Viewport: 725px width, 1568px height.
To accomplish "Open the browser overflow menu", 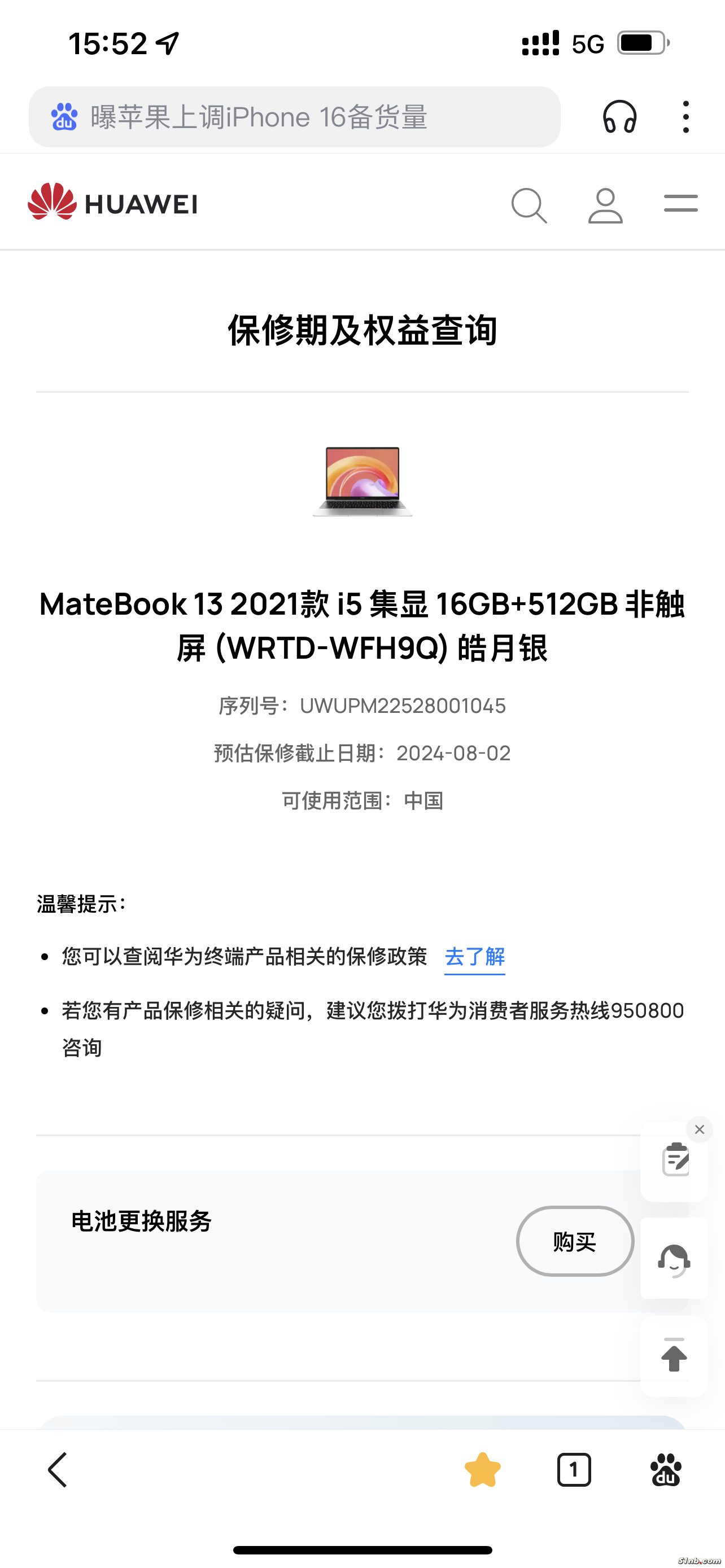I will pyautogui.click(x=686, y=117).
